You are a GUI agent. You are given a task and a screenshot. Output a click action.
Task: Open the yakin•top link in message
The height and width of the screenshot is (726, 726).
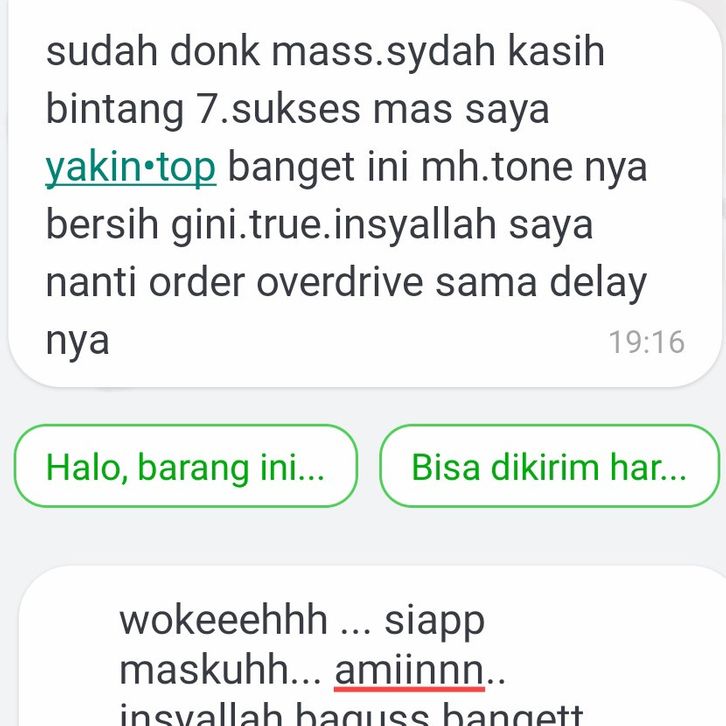click(x=131, y=168)
